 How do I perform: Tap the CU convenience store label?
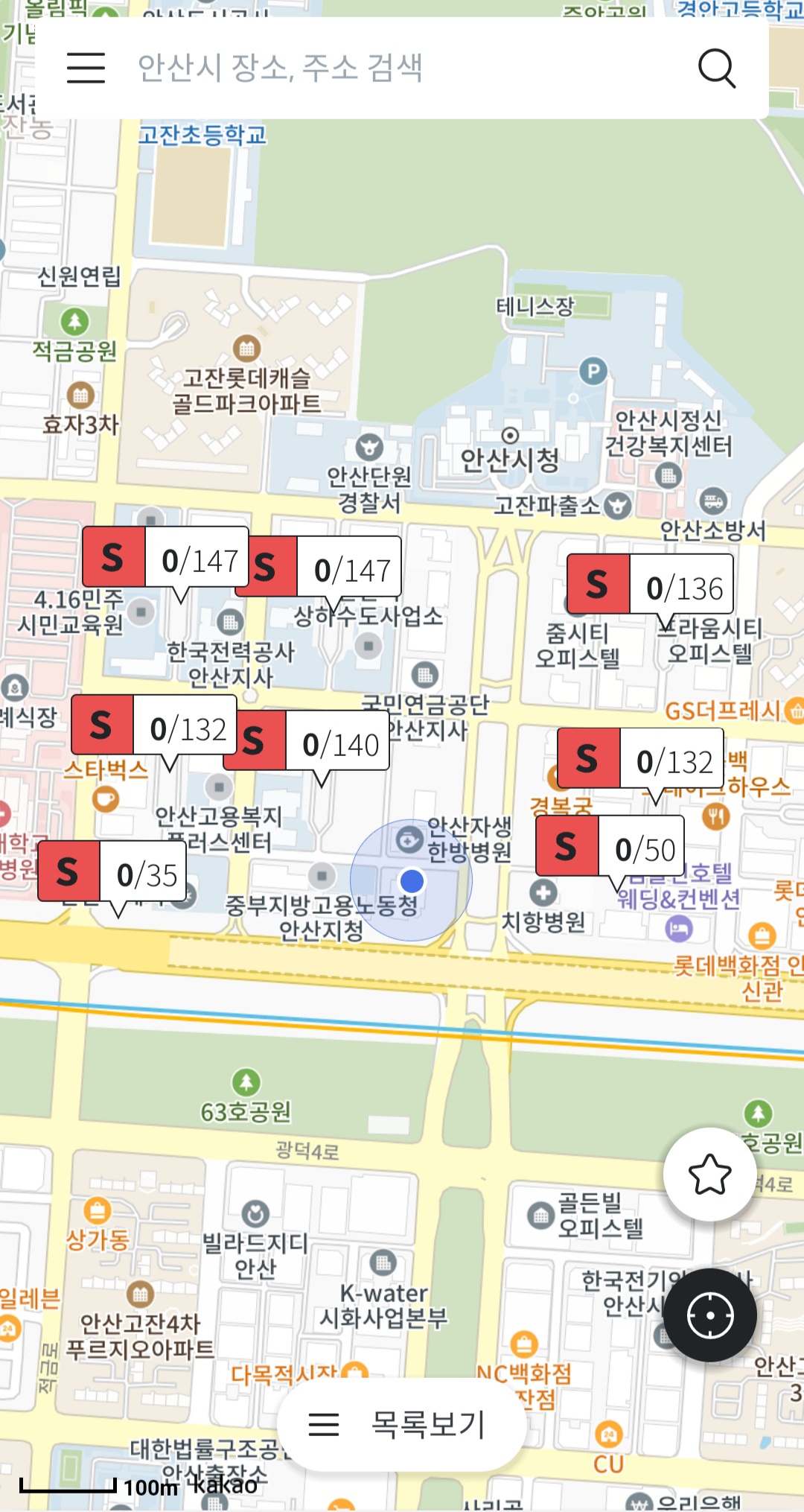click(607, 1461)
